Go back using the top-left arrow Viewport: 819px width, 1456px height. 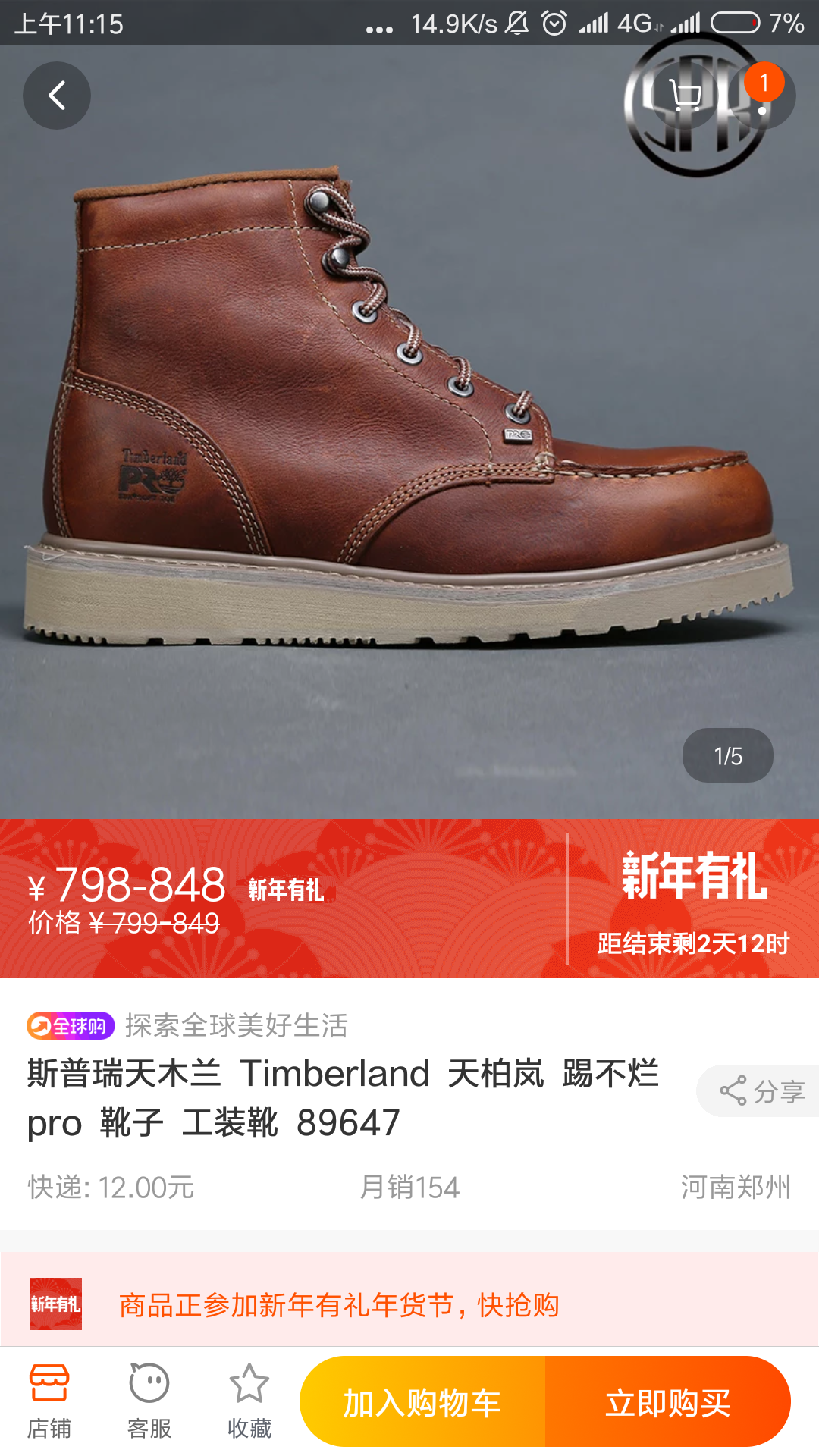(x=57, y=96)
